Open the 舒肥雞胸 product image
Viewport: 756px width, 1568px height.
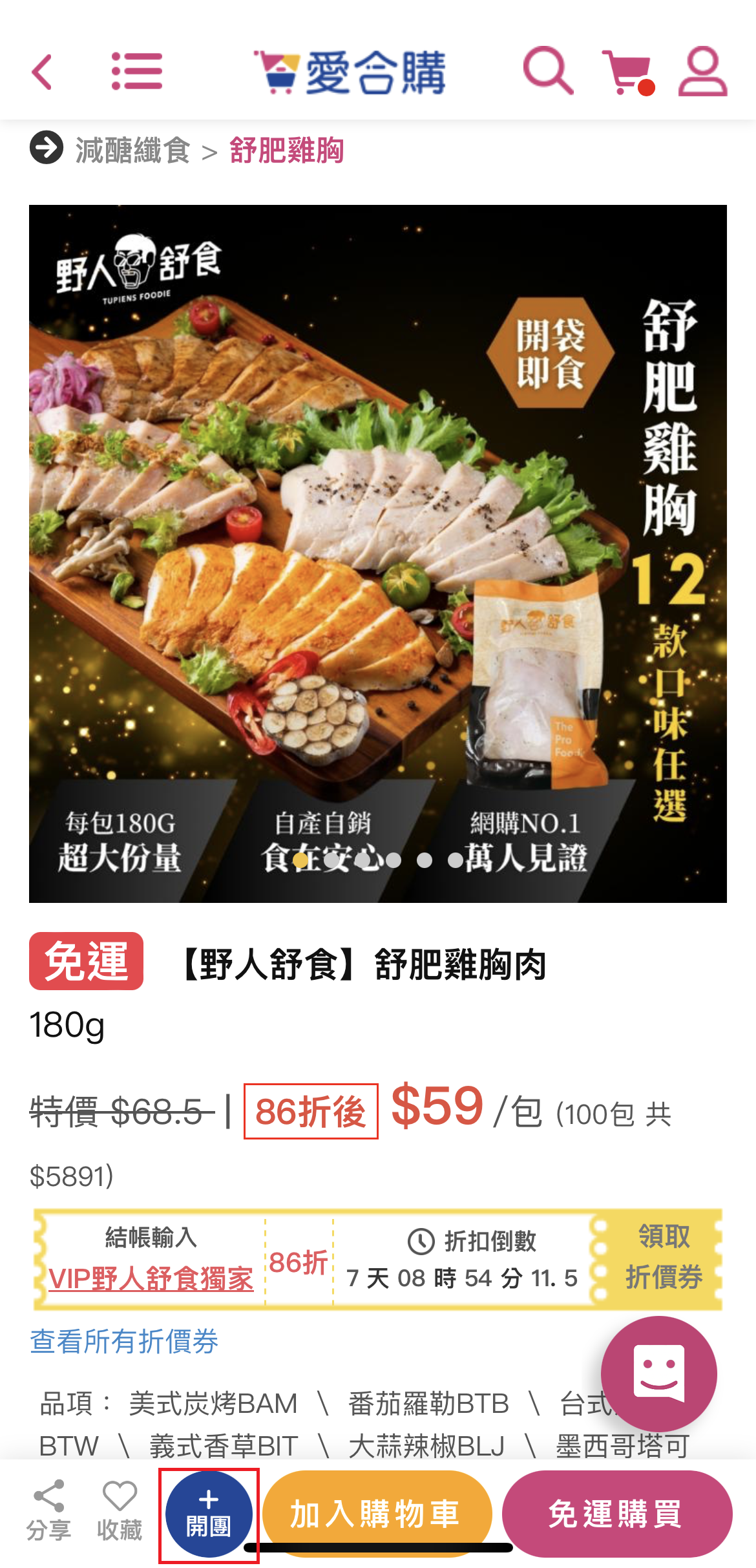pyautogui.click(x=378, y=553)
